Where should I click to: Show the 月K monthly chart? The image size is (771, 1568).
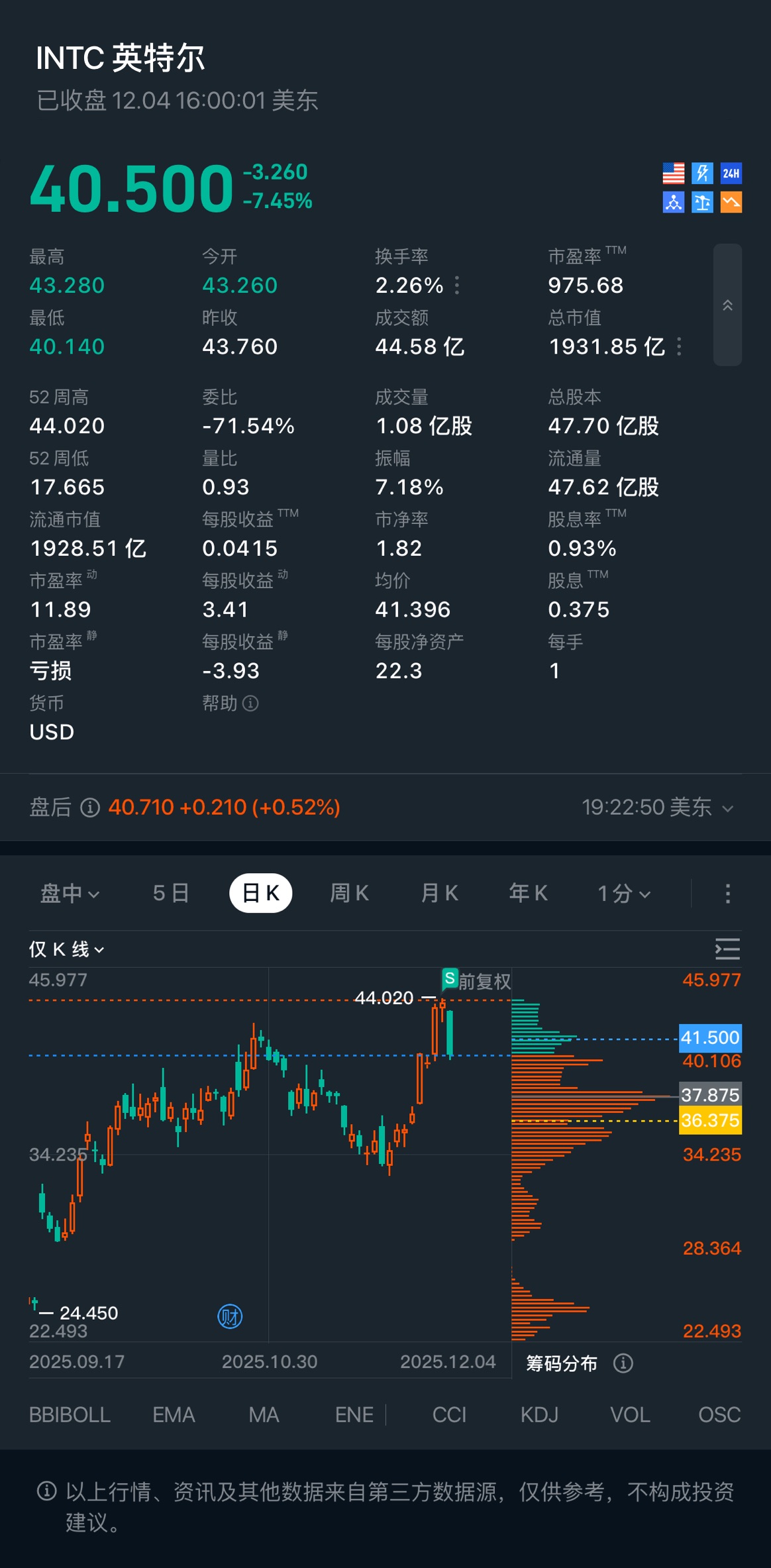pyautogui.click(x=439, y=893)
